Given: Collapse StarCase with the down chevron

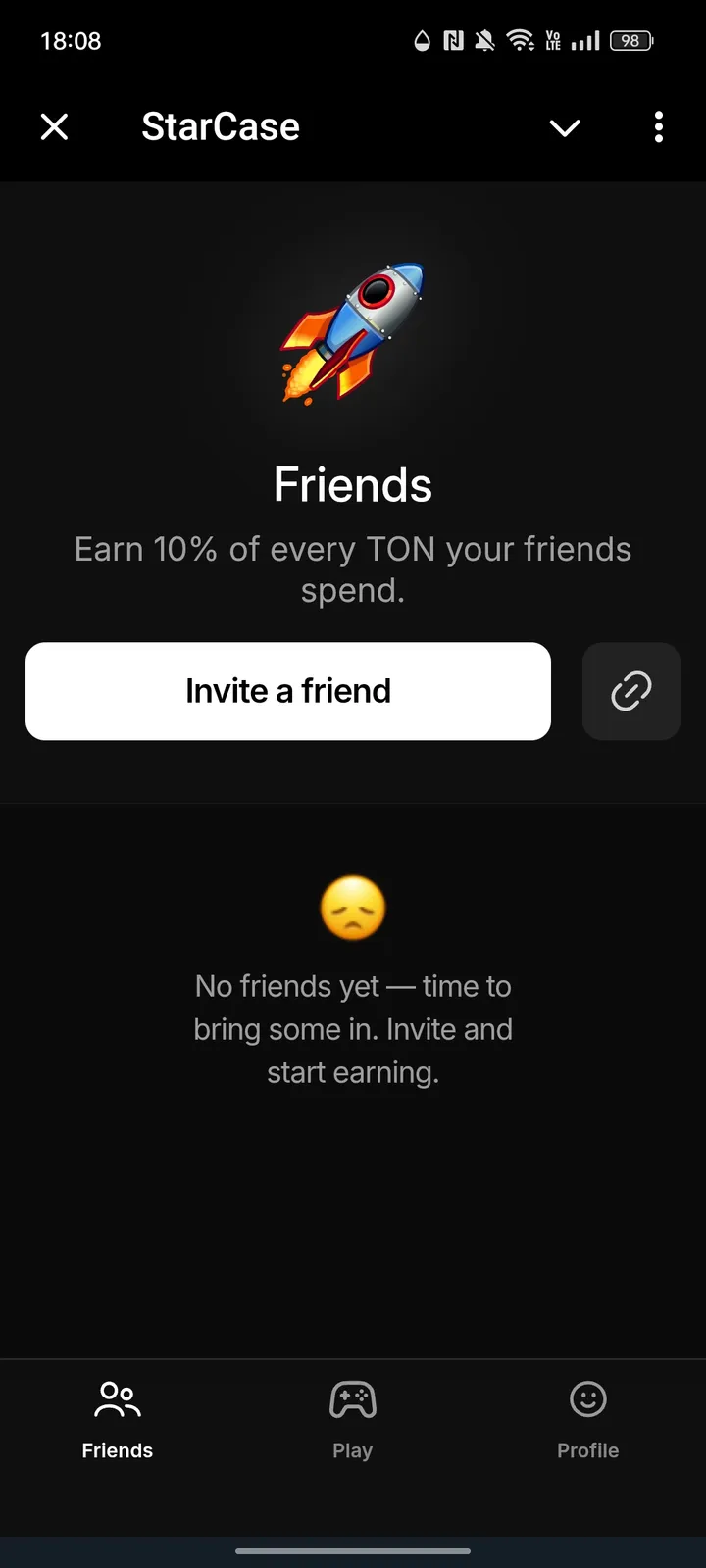Looking at the screenshot, I should (565, 127).
